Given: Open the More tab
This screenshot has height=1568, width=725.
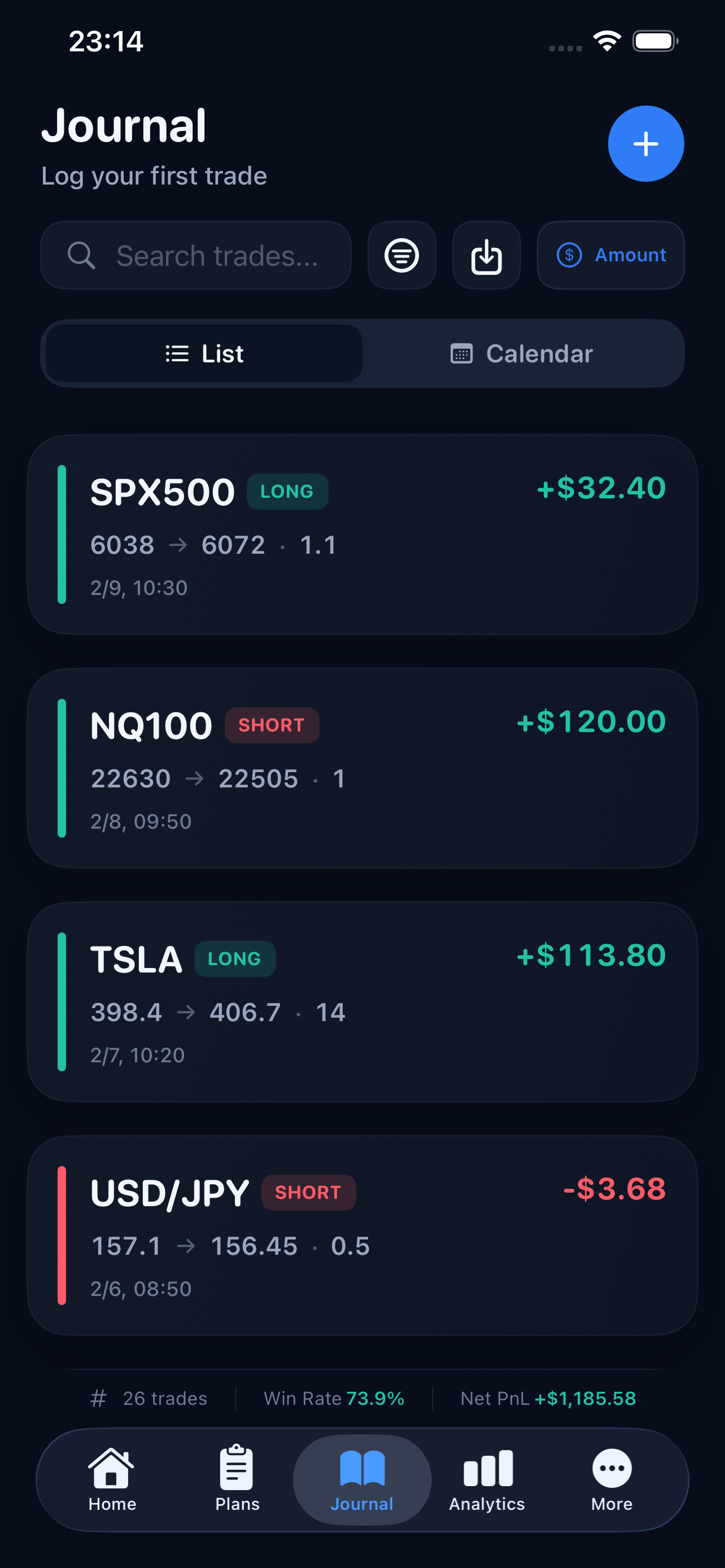Looking at the screenshot, I should tap(612, 1479).
